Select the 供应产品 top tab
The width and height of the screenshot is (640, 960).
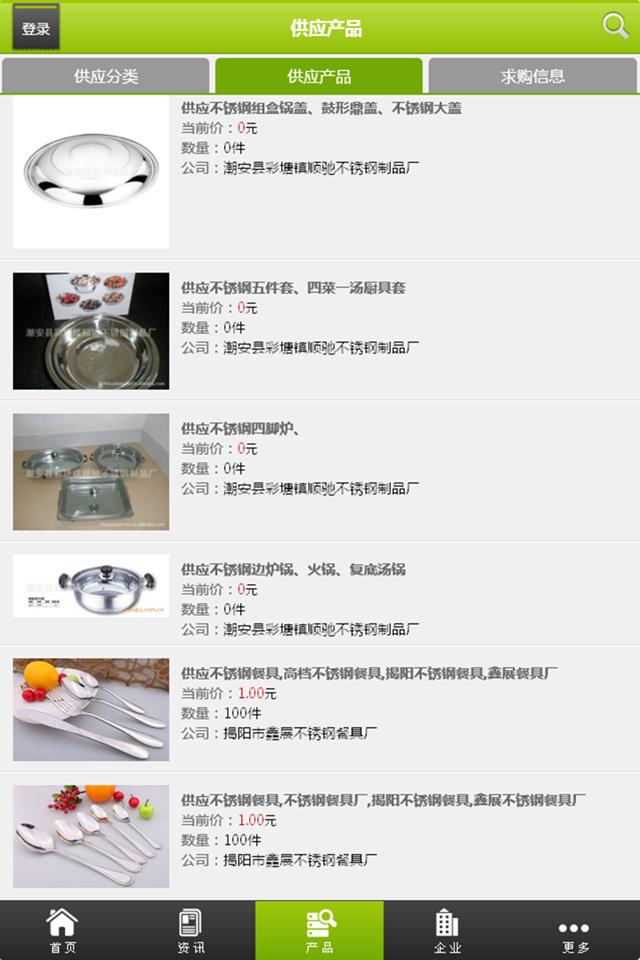point(319,76)
